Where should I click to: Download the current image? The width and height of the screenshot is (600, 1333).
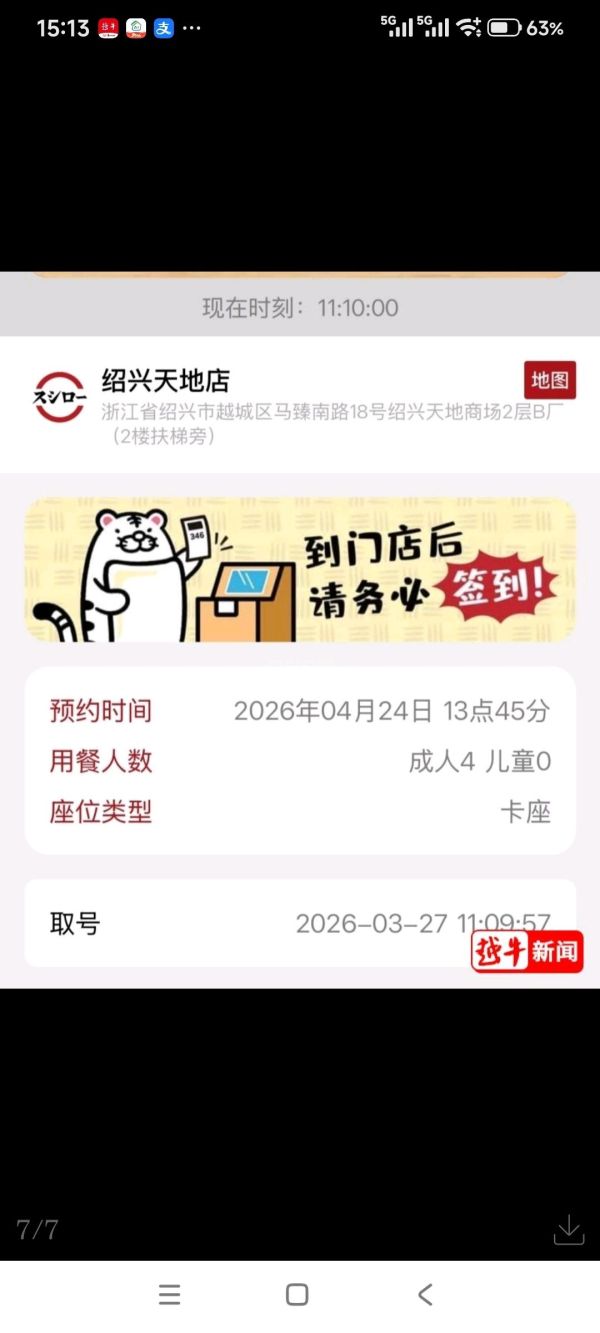[x=568, y=1229]
